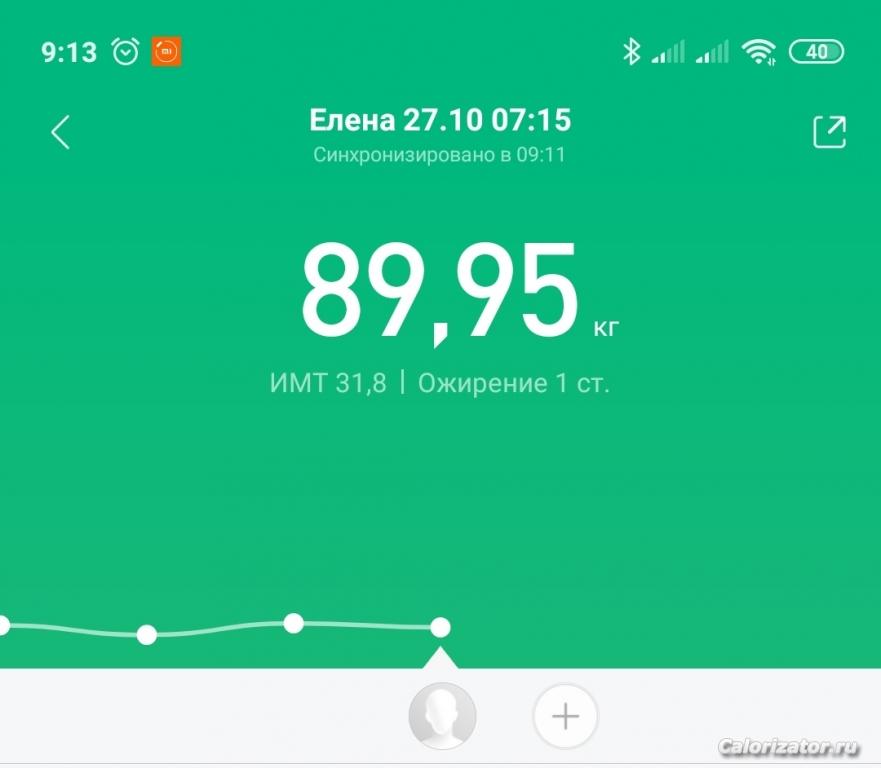Share the weight measurement result

pos(829,132)
